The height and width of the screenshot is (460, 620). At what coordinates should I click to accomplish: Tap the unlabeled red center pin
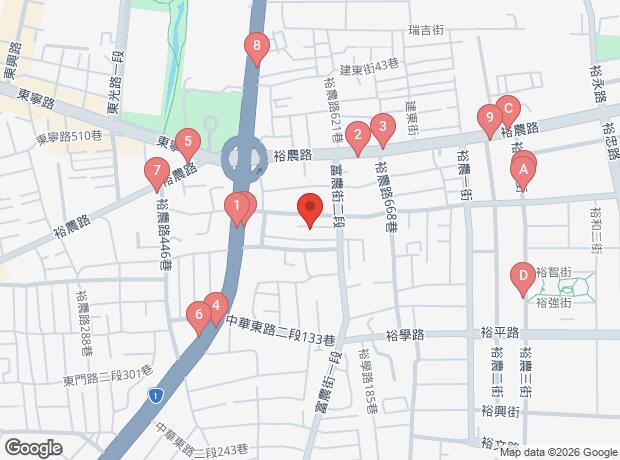click(x=310, y=209)
